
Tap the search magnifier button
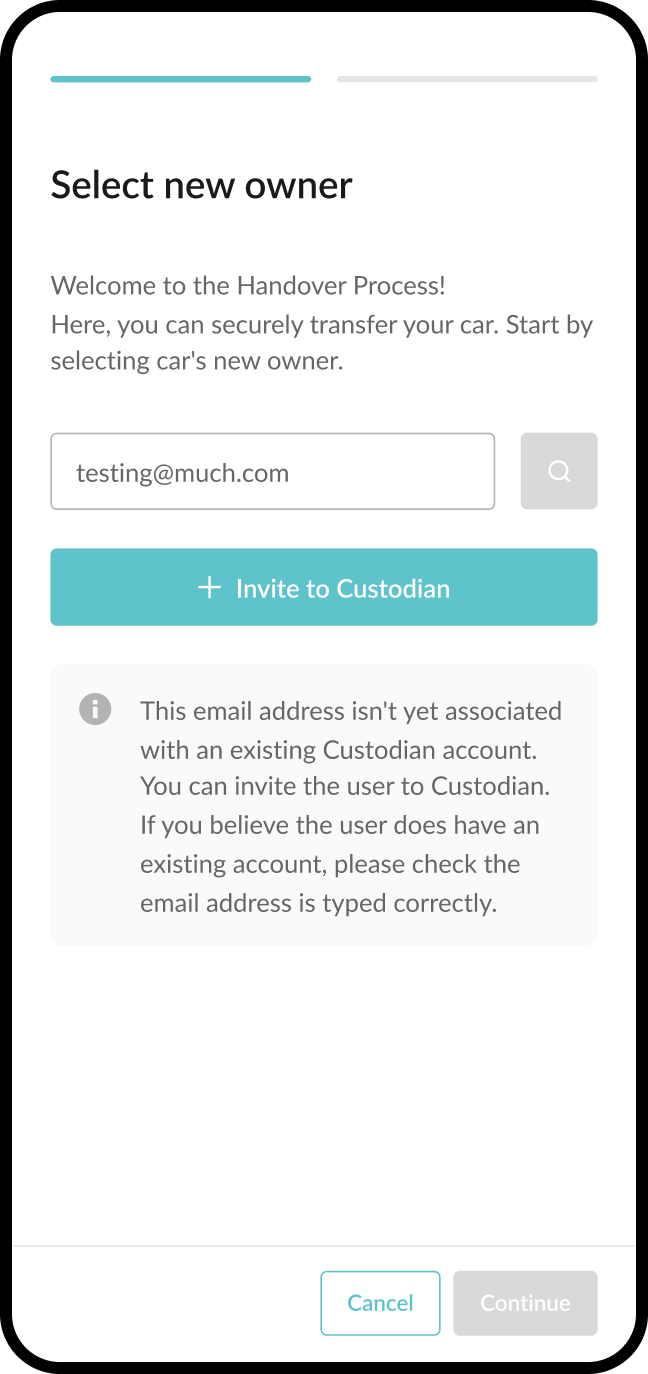[559, 471]
